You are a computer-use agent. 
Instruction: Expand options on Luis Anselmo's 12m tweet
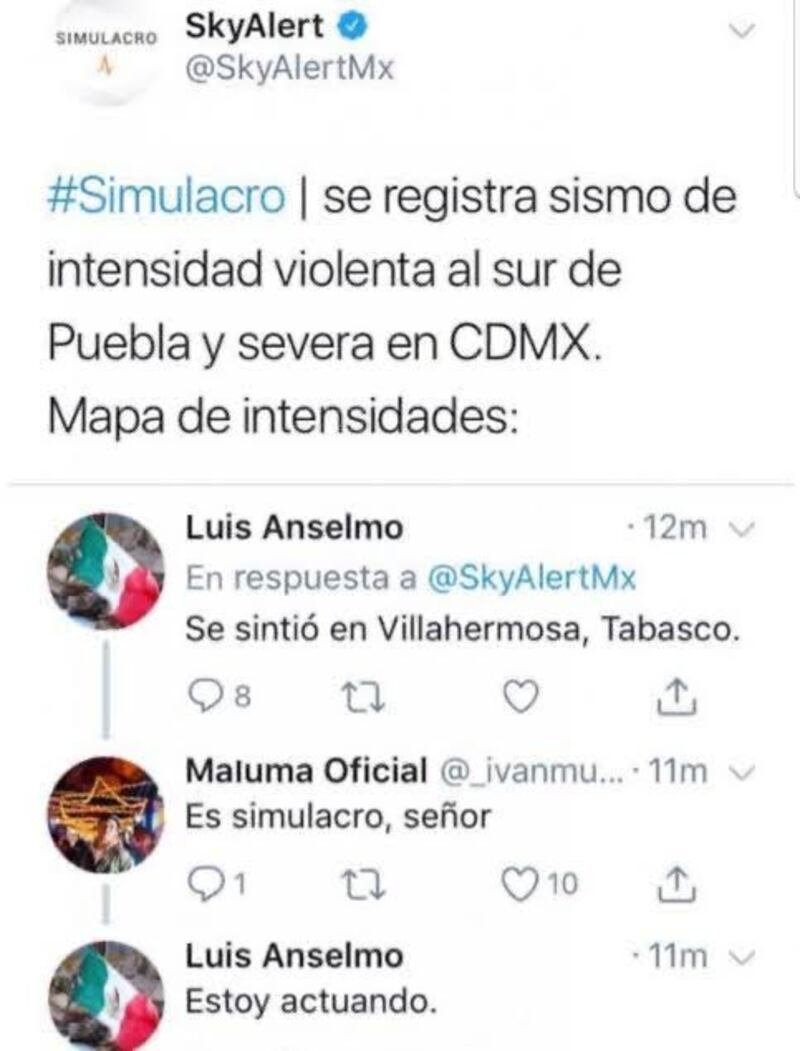click(741, 528)
